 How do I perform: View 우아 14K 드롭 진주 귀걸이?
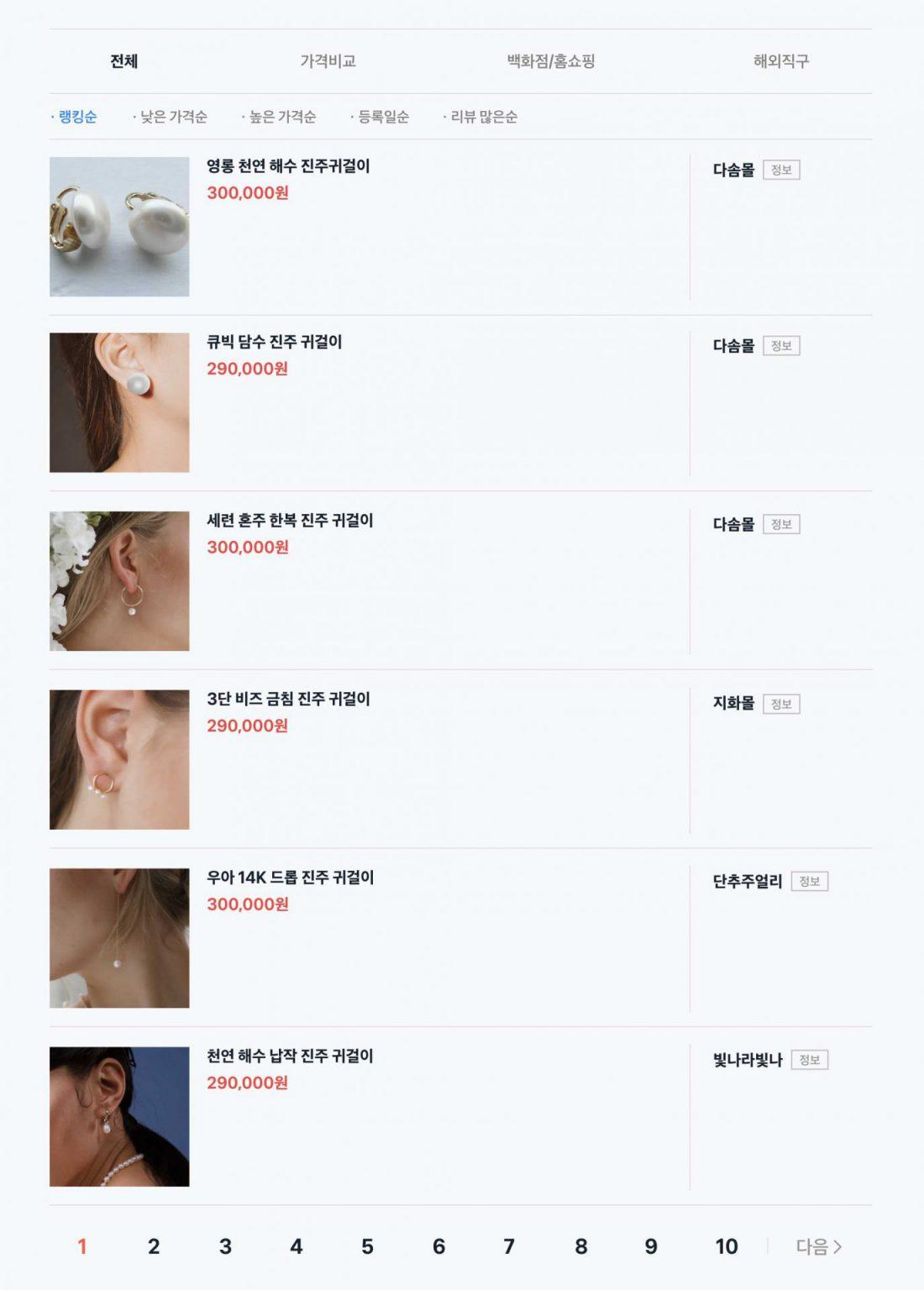click(x=290, y=878)
